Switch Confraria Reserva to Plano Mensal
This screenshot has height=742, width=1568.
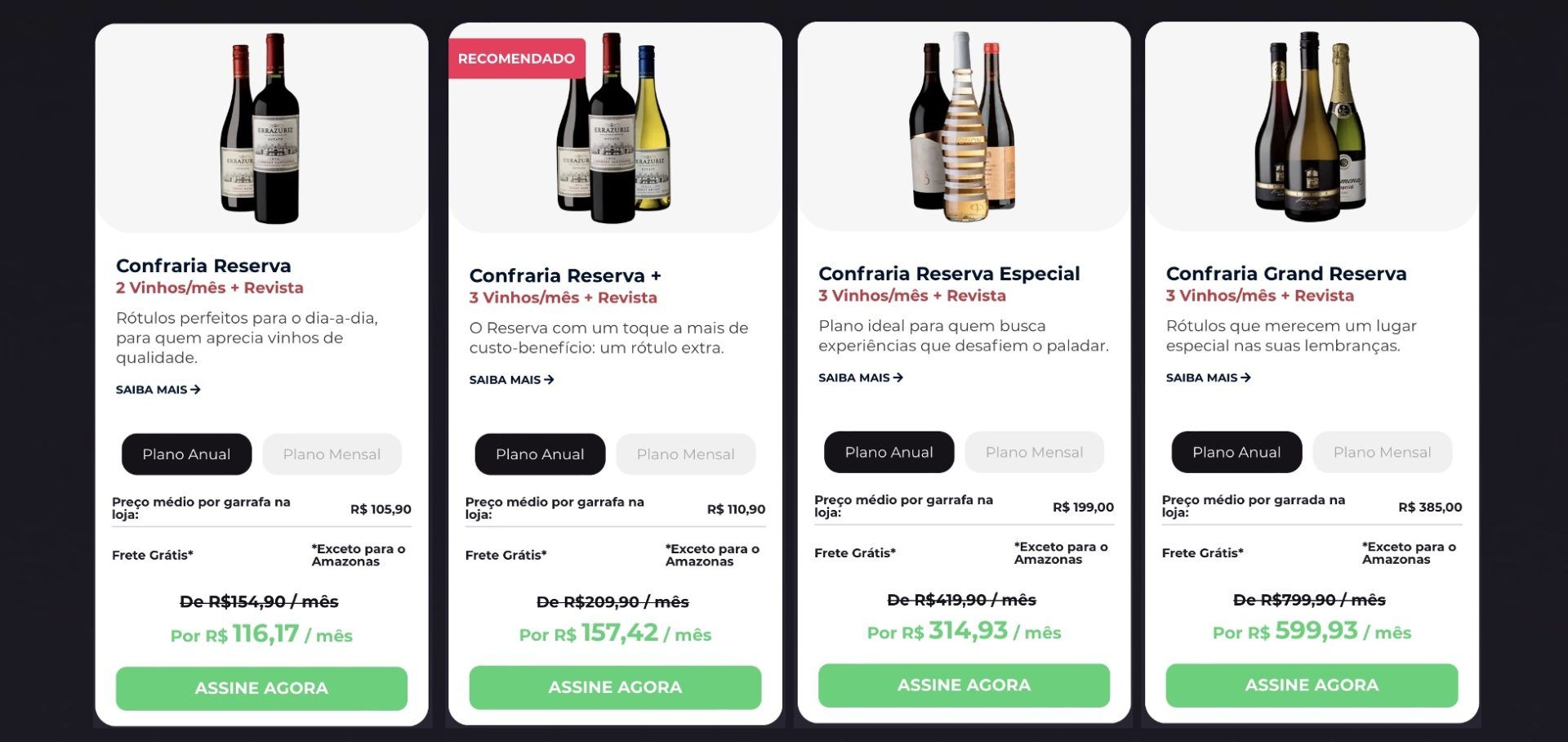(x=332, y=454)
